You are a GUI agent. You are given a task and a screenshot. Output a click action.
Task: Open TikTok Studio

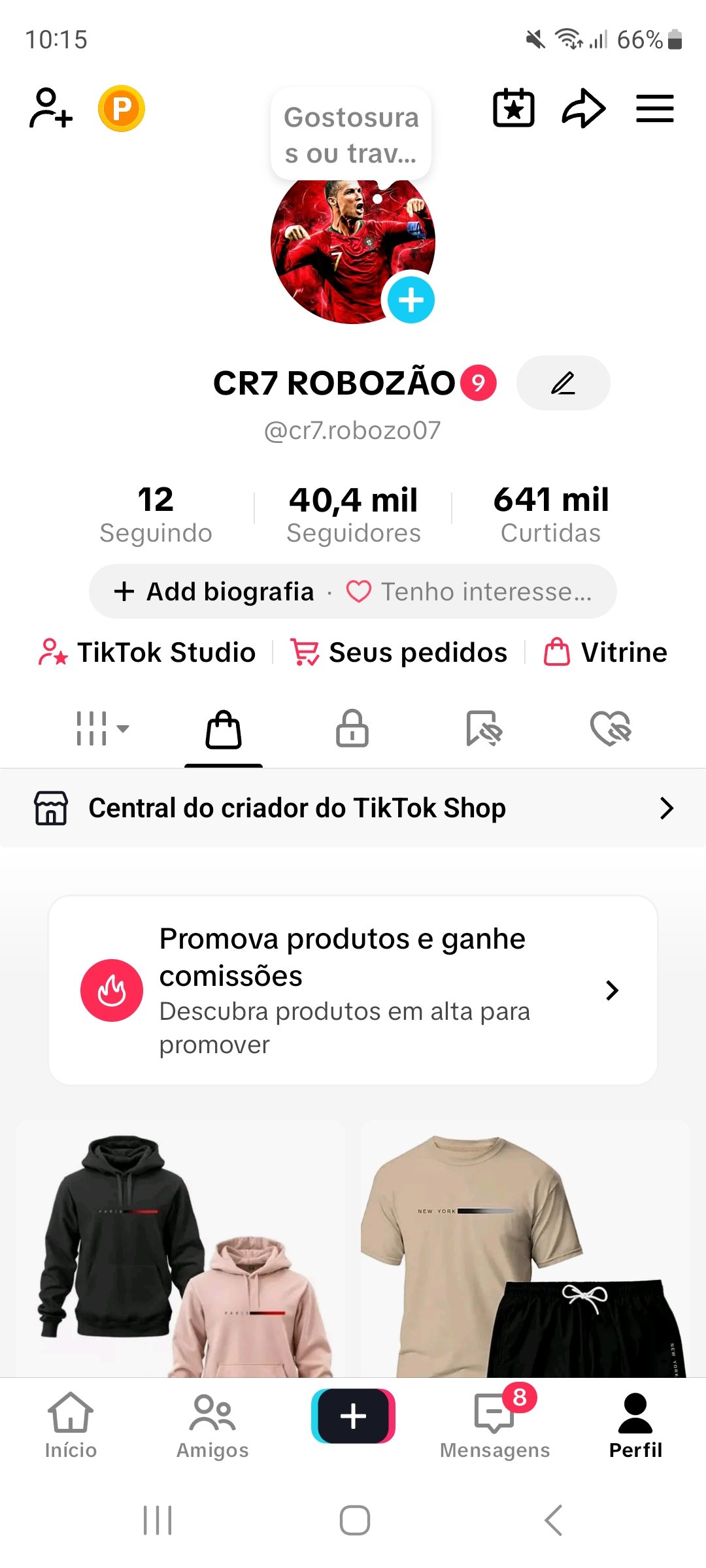tap(148, 652)
